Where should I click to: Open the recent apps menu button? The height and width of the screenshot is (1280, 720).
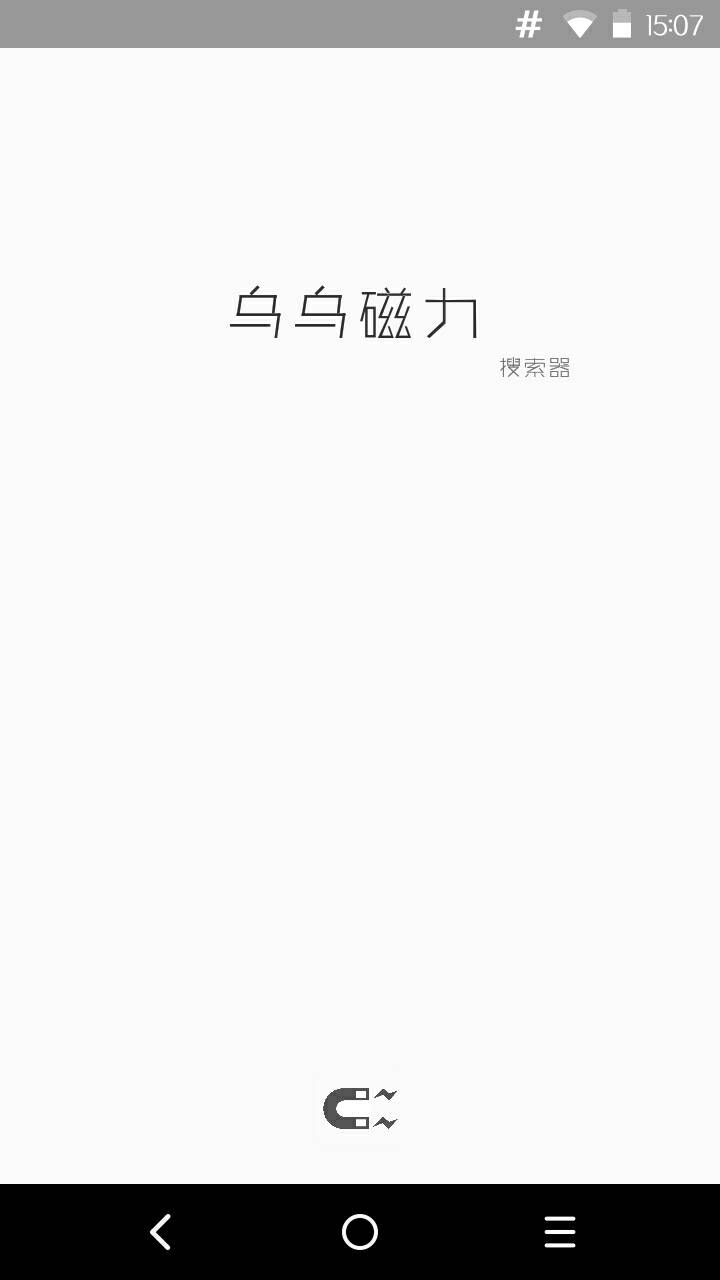(x=560, y=1232)
